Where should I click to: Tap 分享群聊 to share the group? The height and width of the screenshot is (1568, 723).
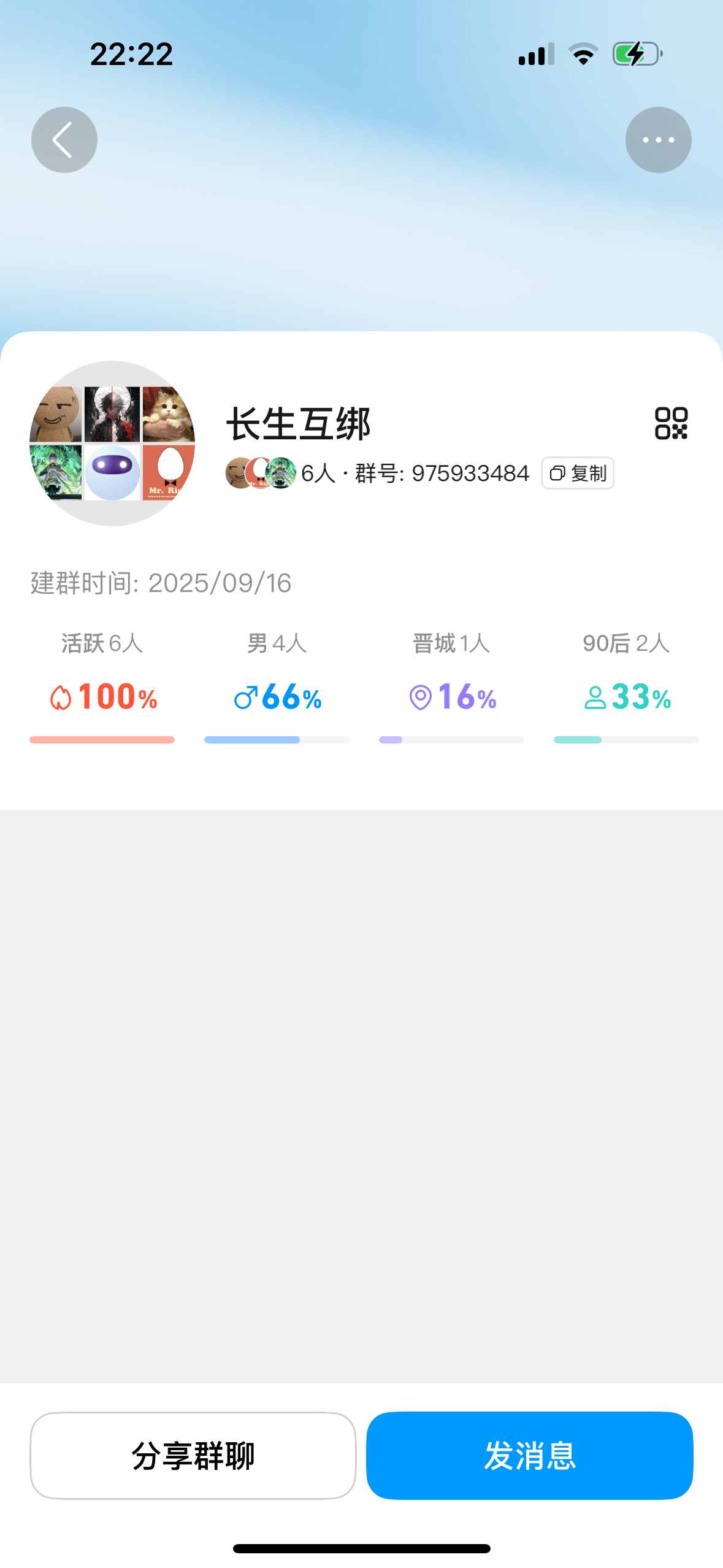(193, 1454)
